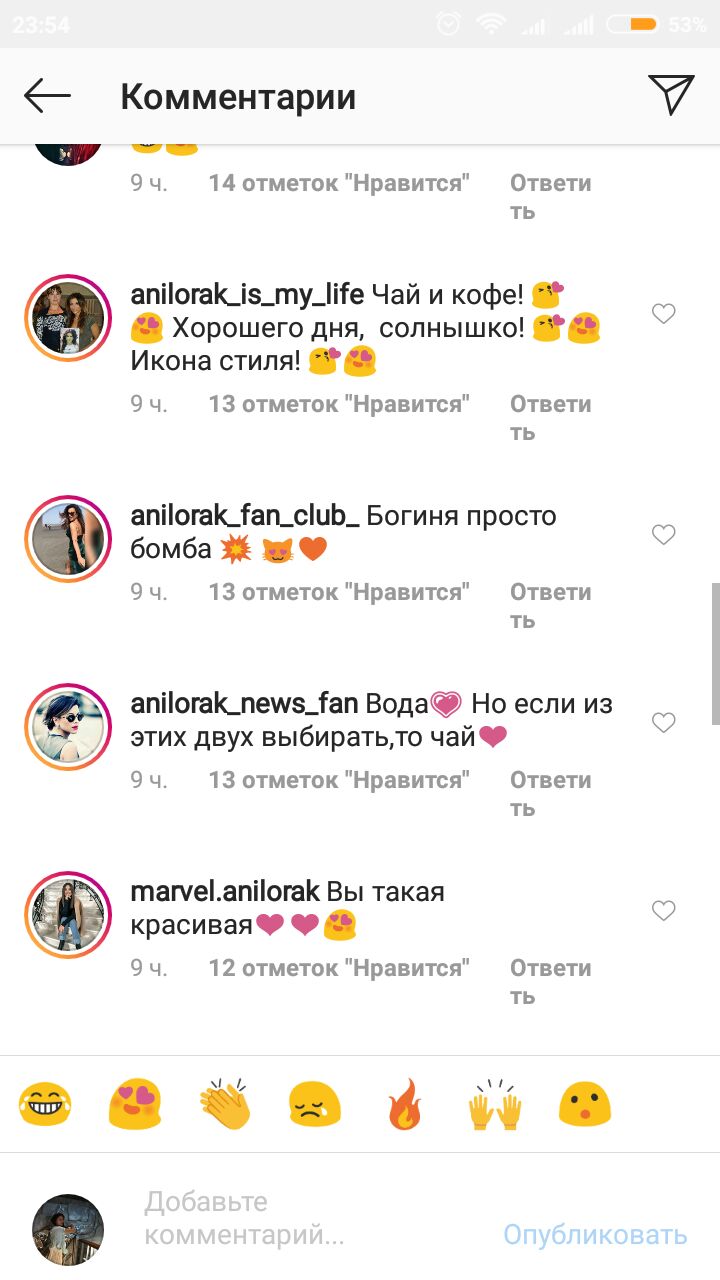The width and height of the screenshot is (720, 1280).
Task: Insert the clapping hands emoji
Action: click(225, 1105)
